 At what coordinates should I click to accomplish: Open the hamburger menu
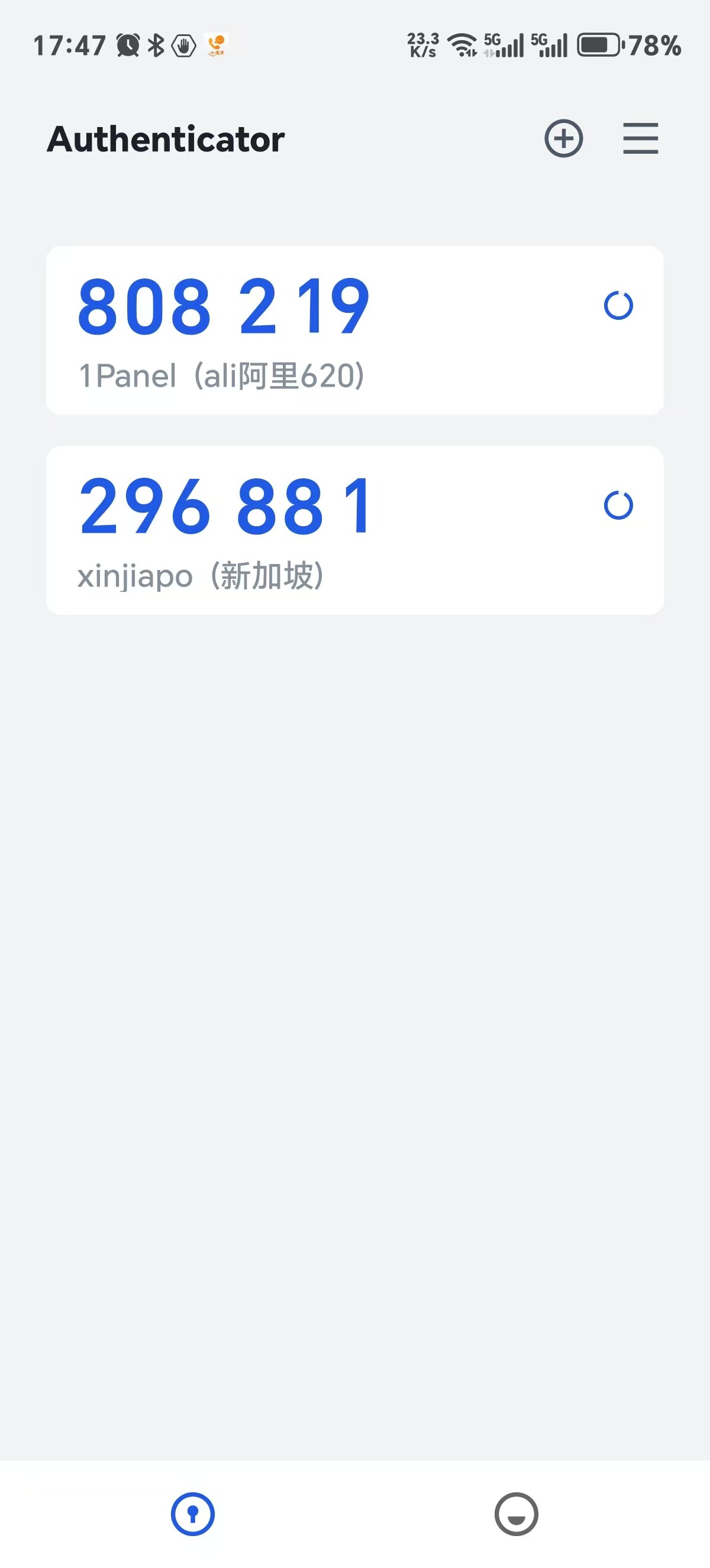tap(640, 138)
